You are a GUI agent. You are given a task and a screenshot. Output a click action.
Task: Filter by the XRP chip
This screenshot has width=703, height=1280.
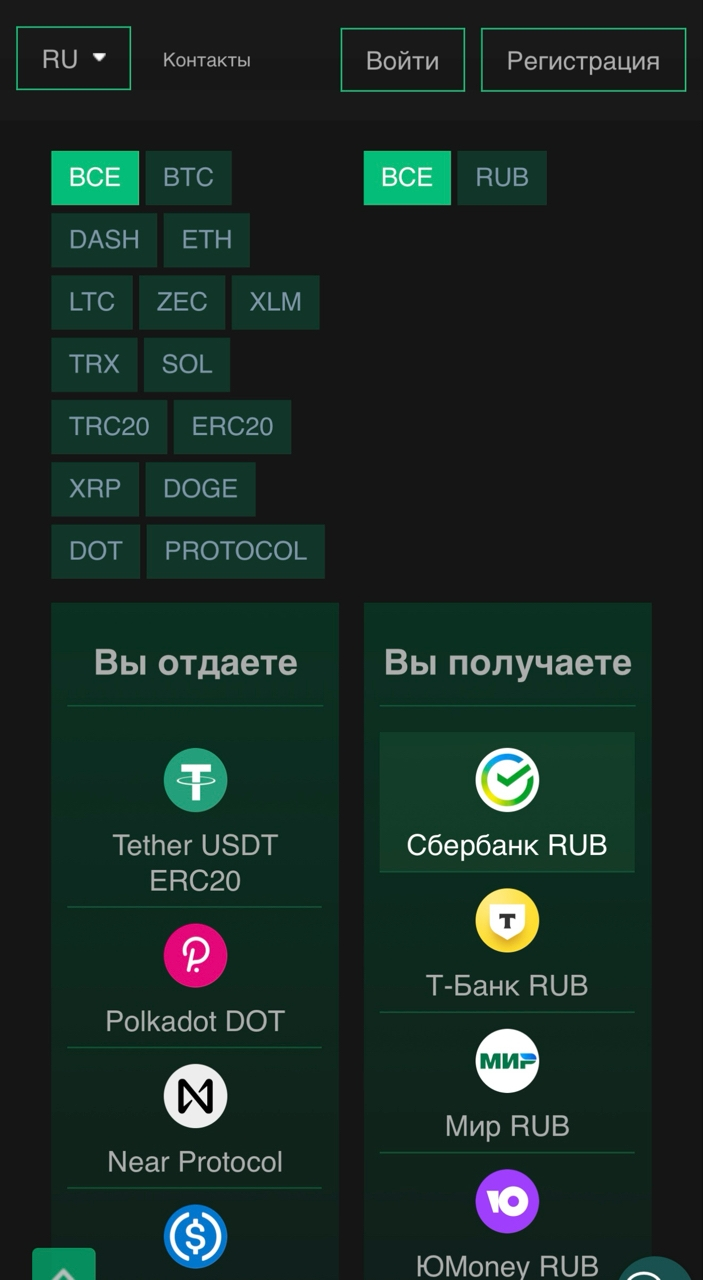tap(95, 489)
